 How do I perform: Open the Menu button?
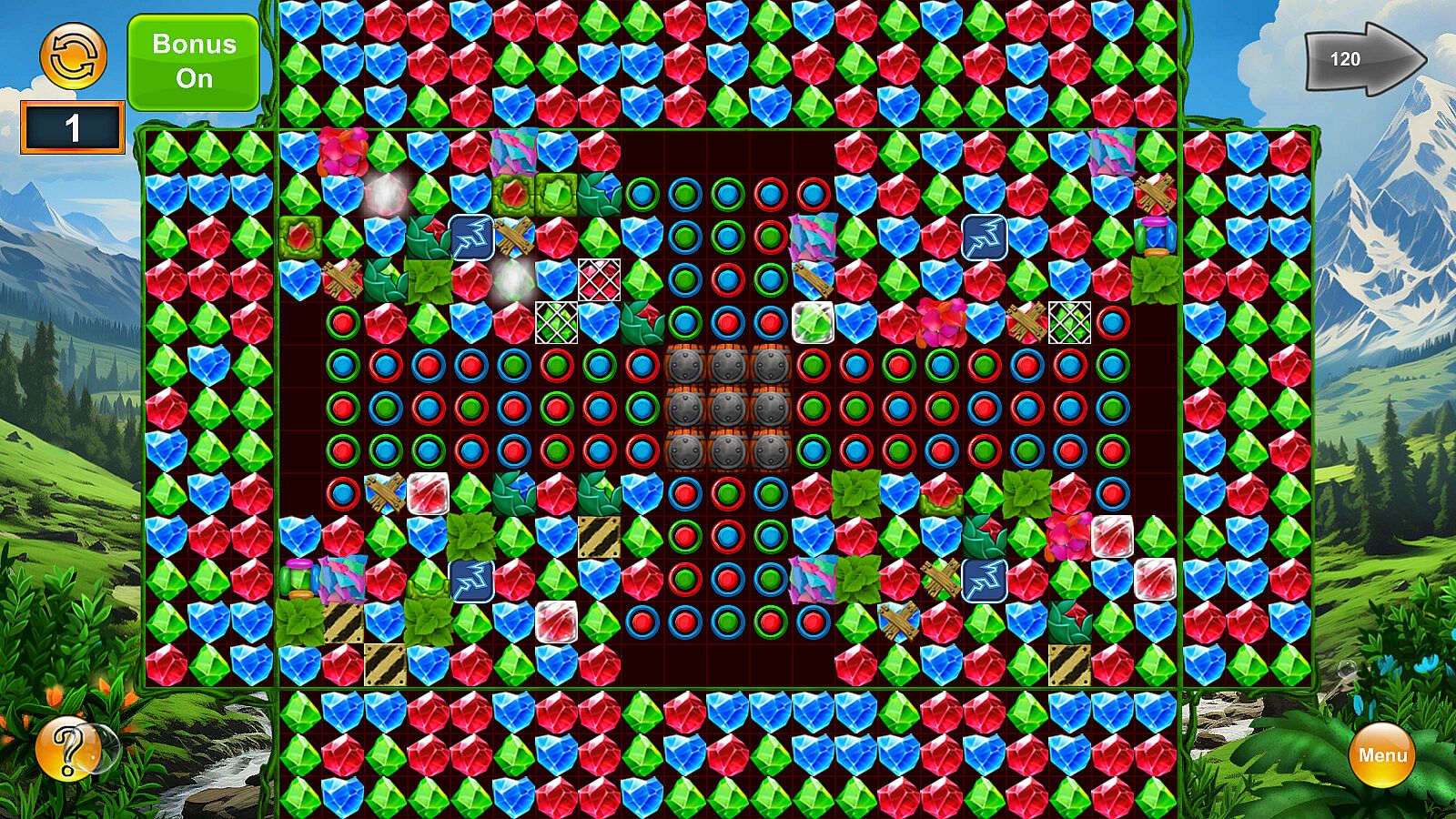click(1382, 755)
